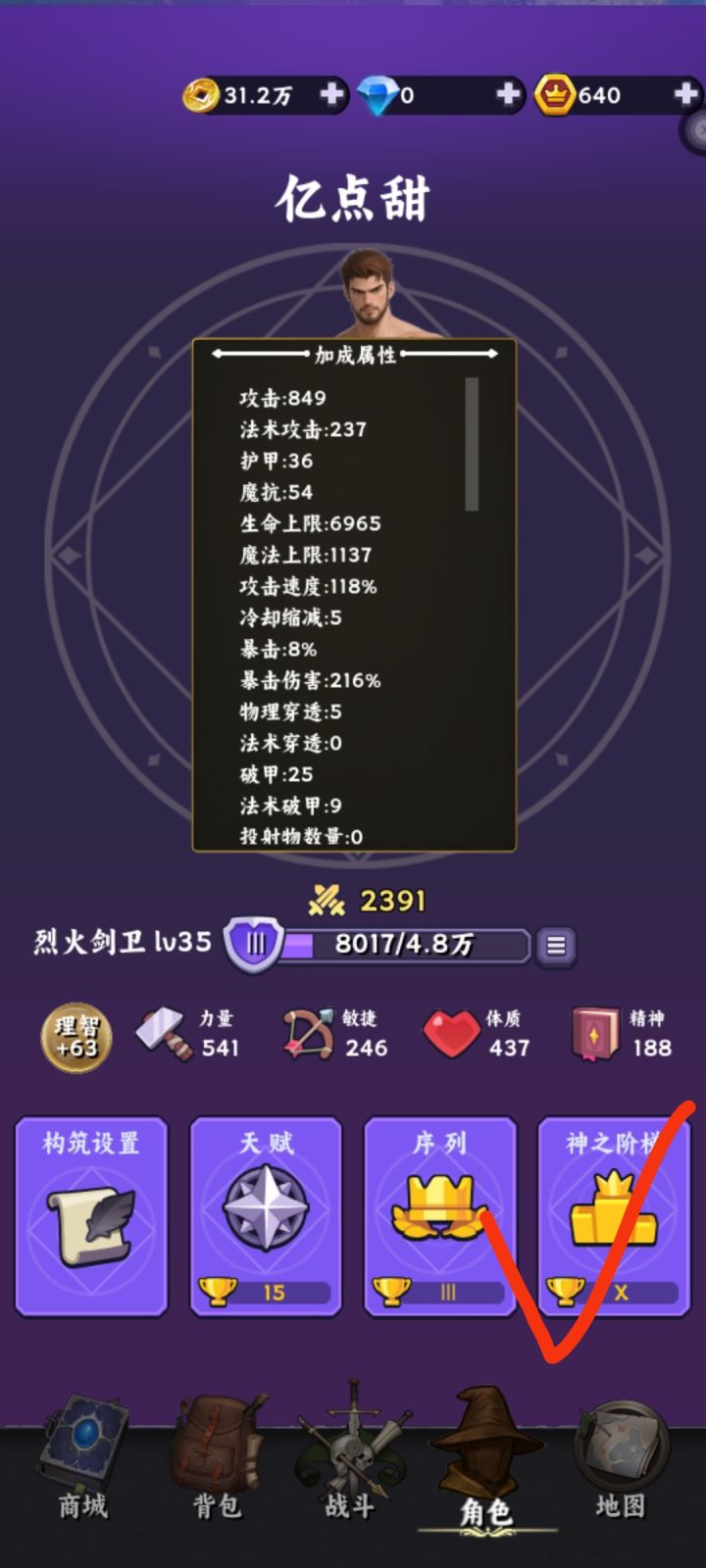Click the 精神 spirit book icon
This screenshot has width=706, height=1568.
point(596,1034)
